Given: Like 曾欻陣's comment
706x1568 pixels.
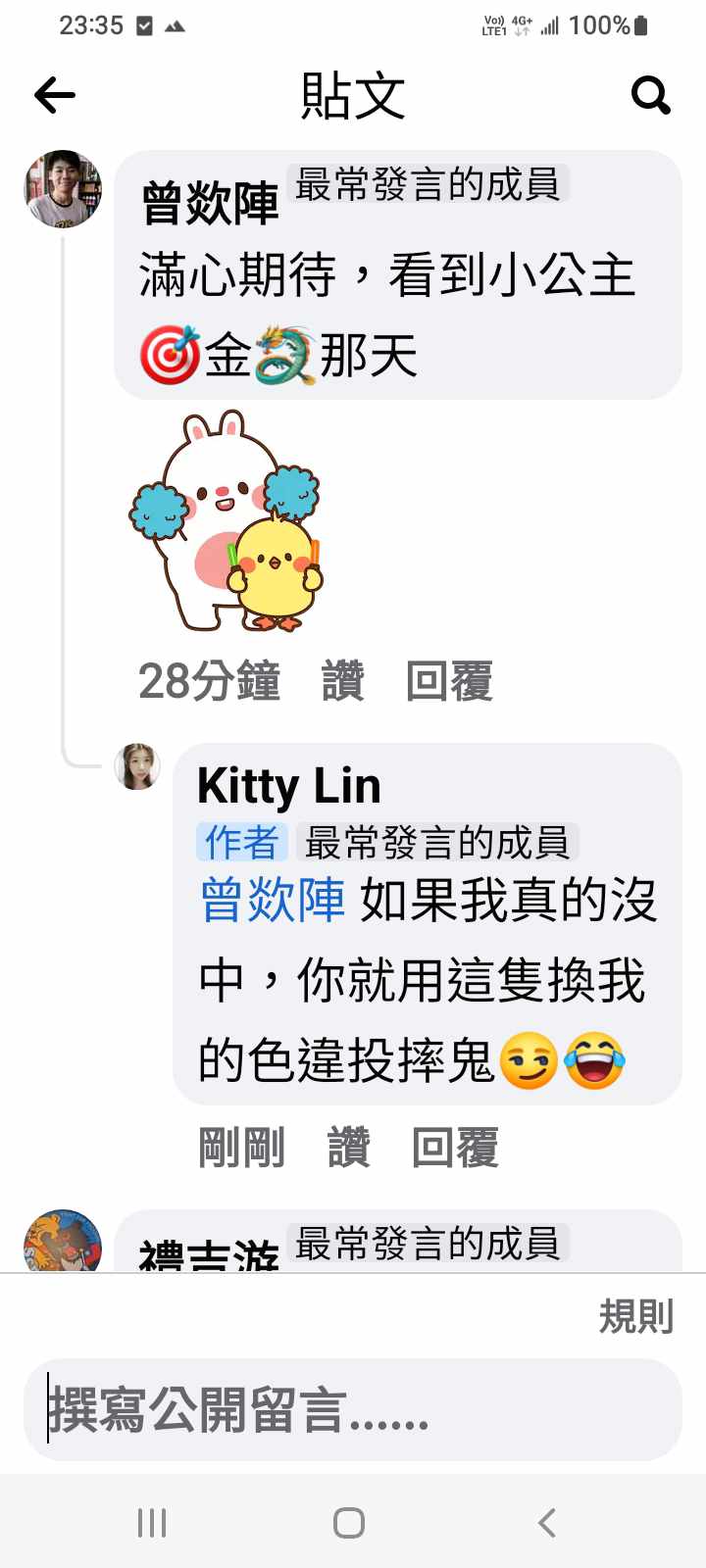Looking at the screenshot, I should coord(343,681).
